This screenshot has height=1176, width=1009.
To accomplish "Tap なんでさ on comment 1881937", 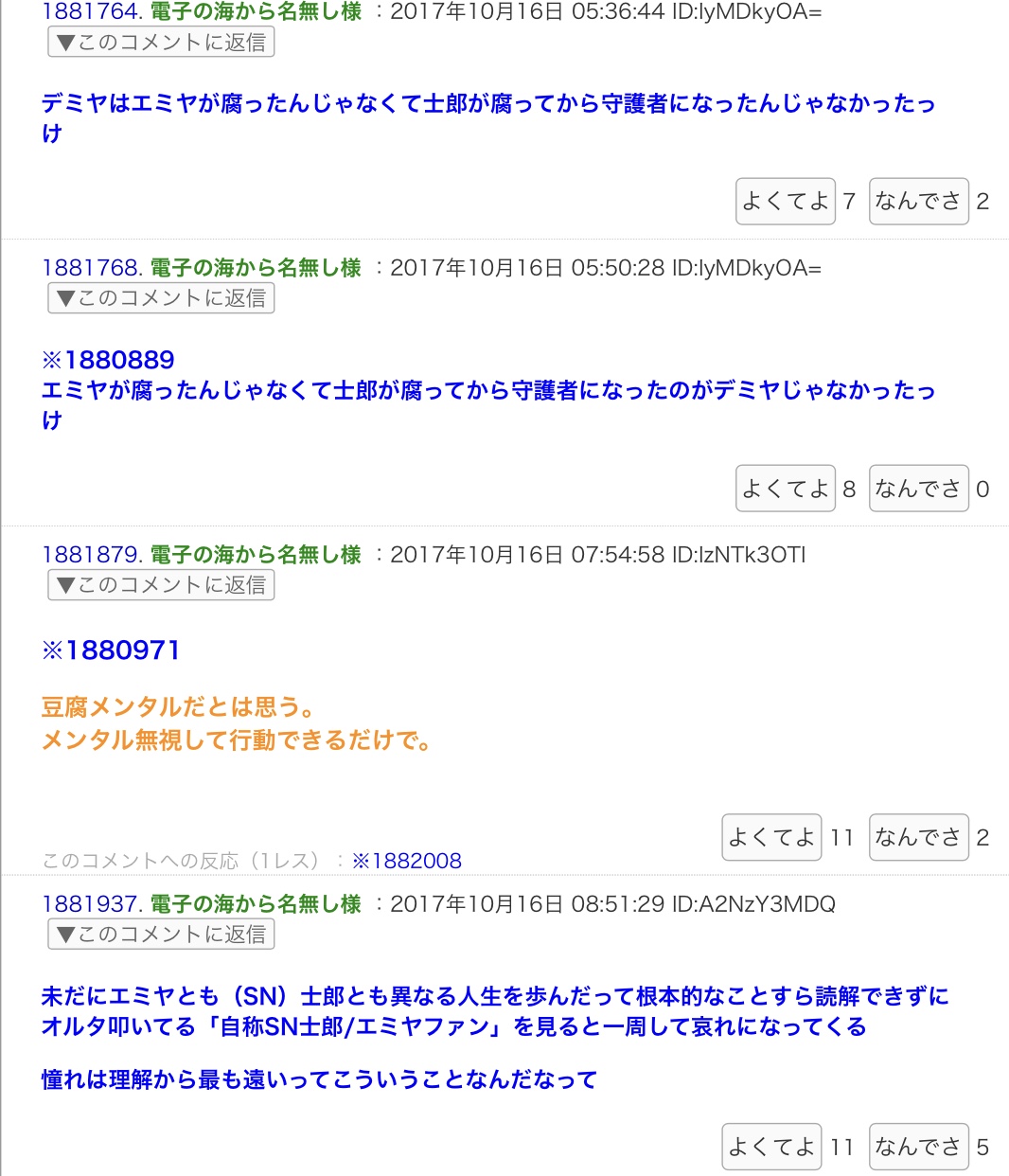I will click(x=917, y=1148).
